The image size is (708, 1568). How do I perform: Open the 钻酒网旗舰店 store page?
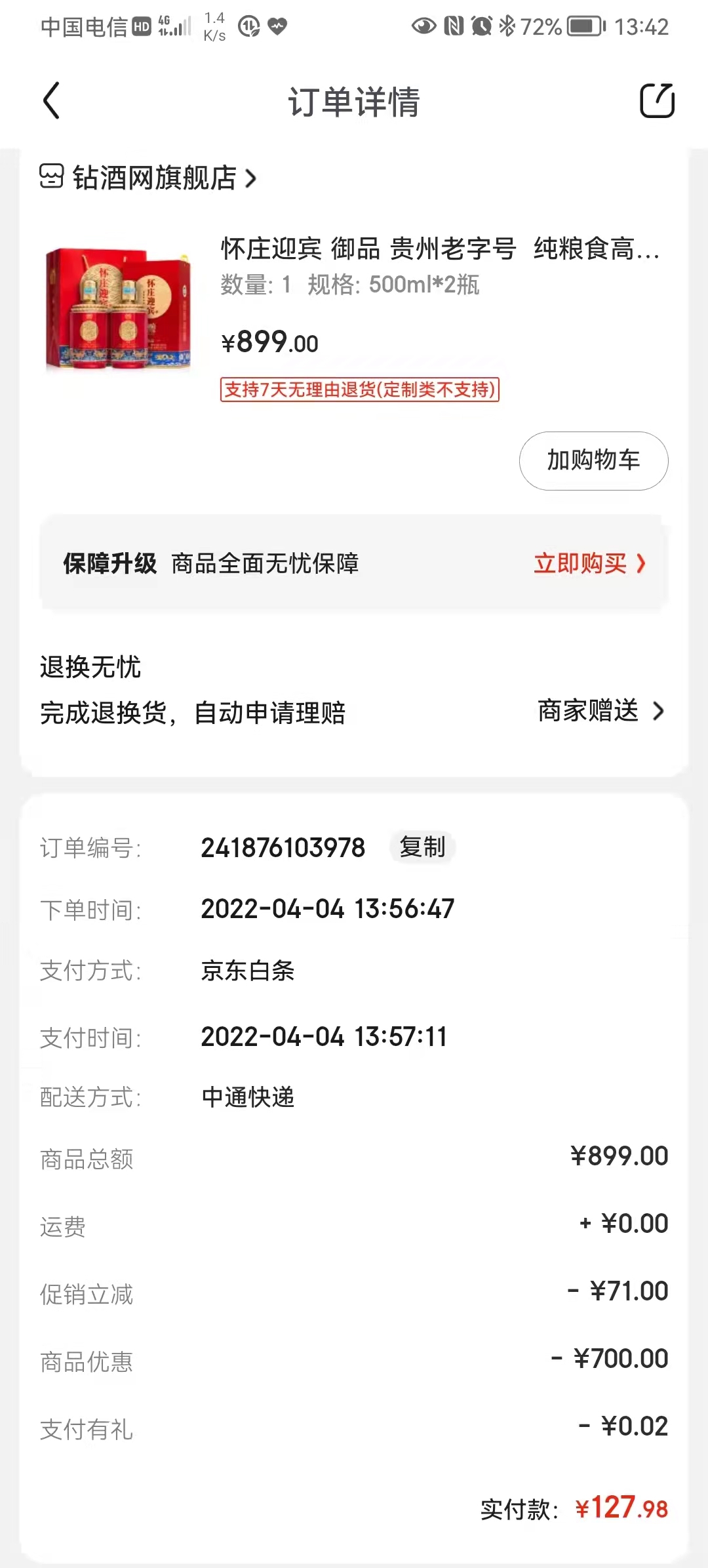tap(148, 178)
